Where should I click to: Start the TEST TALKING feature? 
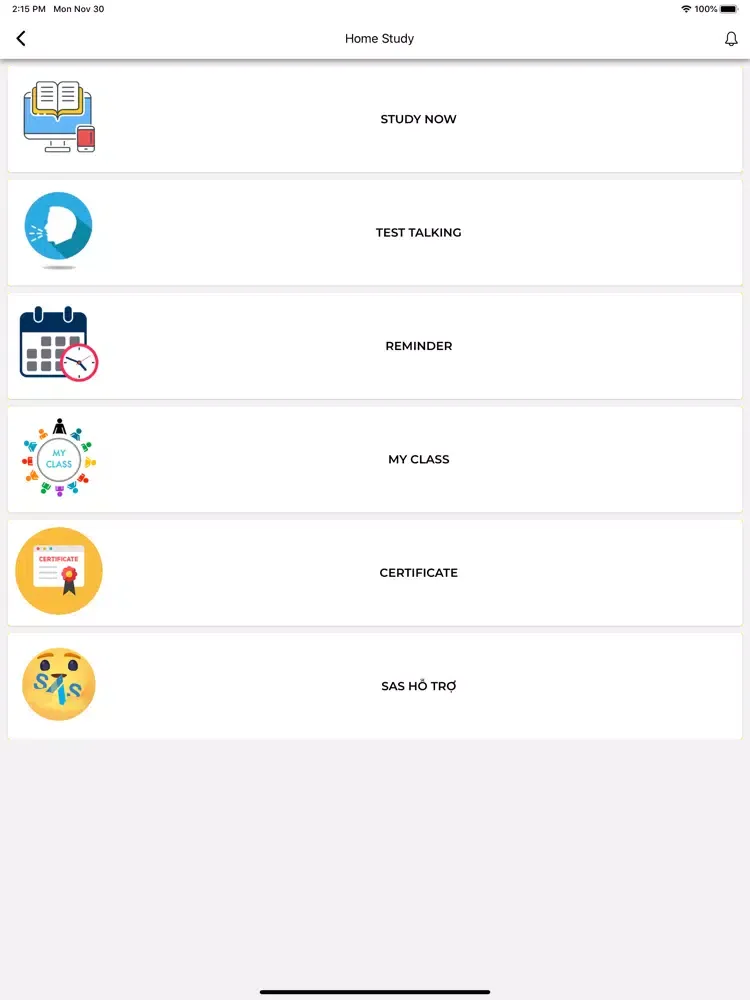pyautogui.click(x=418, y=232)
